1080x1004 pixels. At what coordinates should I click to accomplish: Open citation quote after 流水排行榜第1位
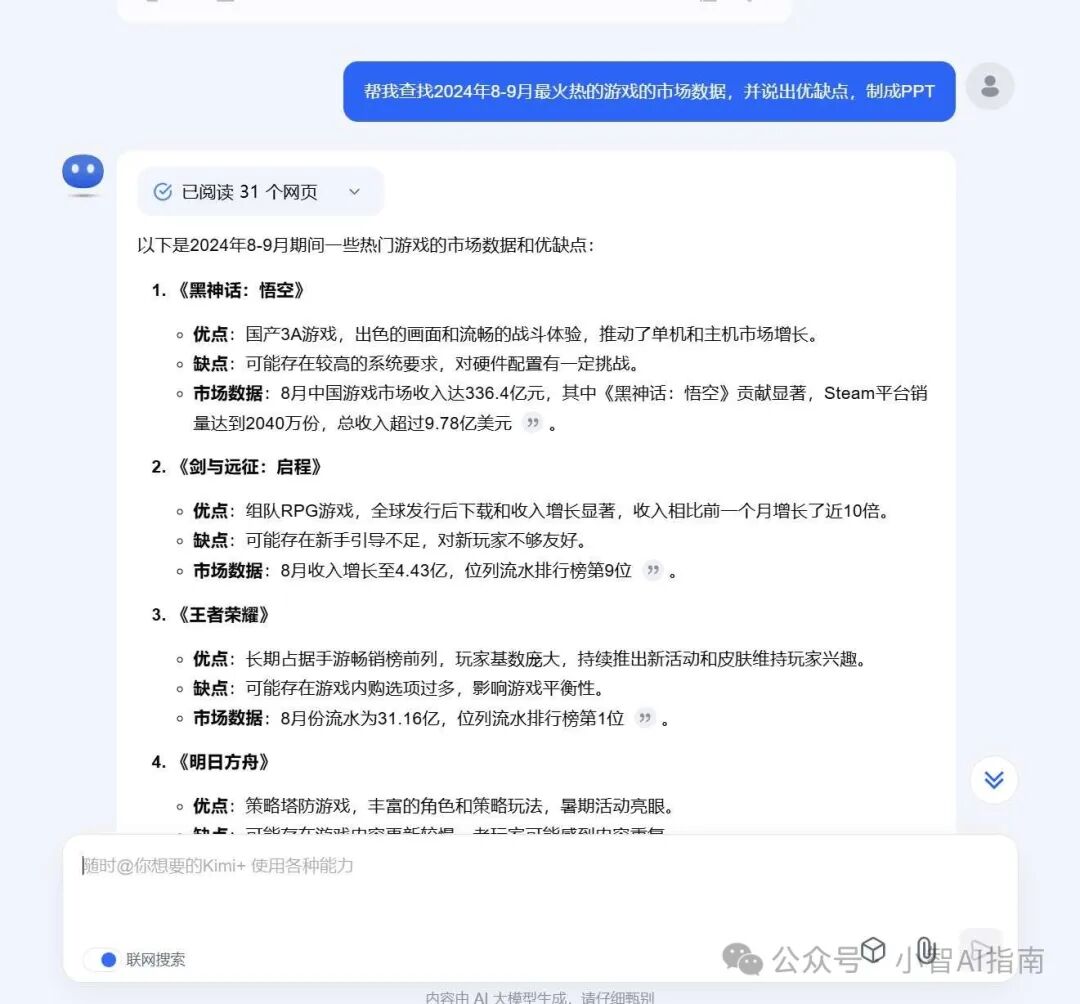coord(645,718)
